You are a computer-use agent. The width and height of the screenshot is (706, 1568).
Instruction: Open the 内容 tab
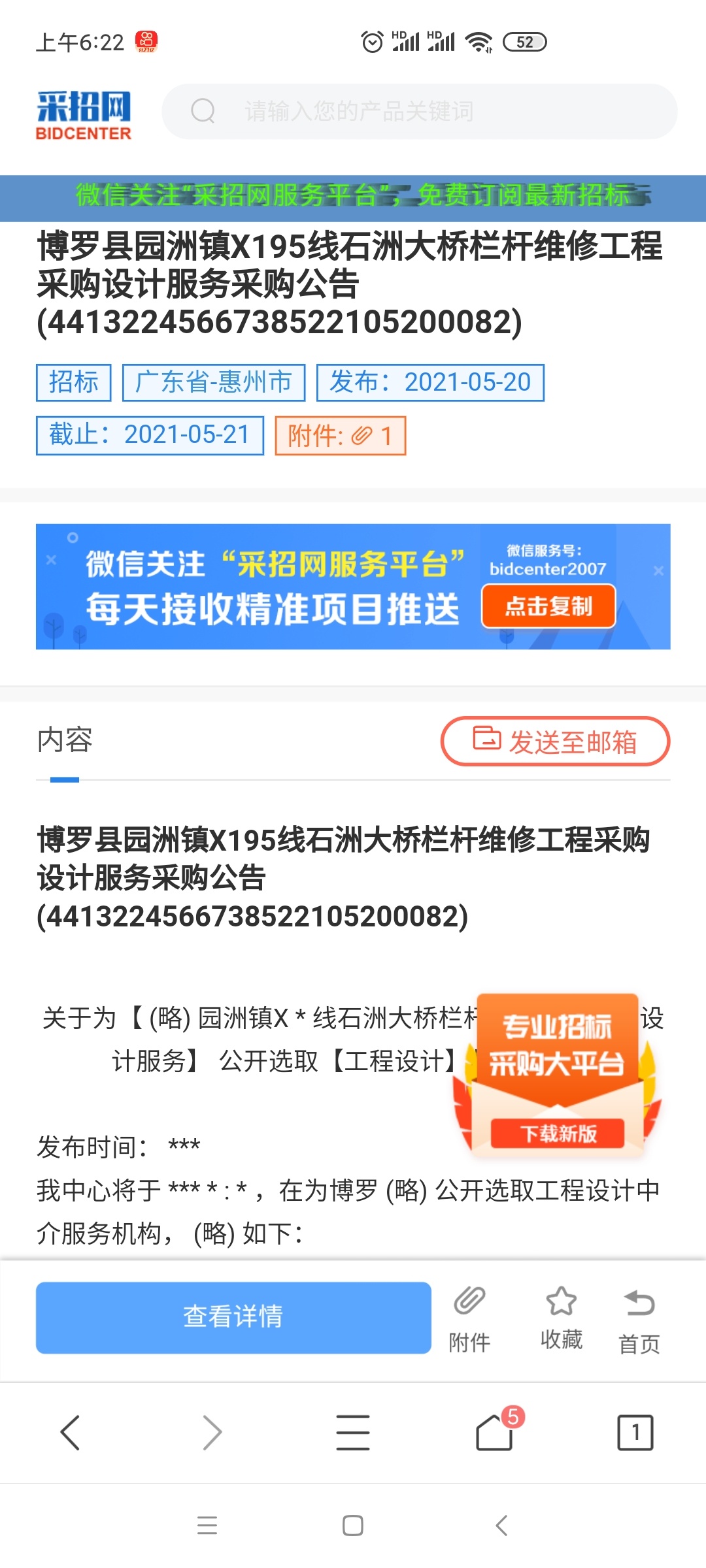click(x=65, y=742)
